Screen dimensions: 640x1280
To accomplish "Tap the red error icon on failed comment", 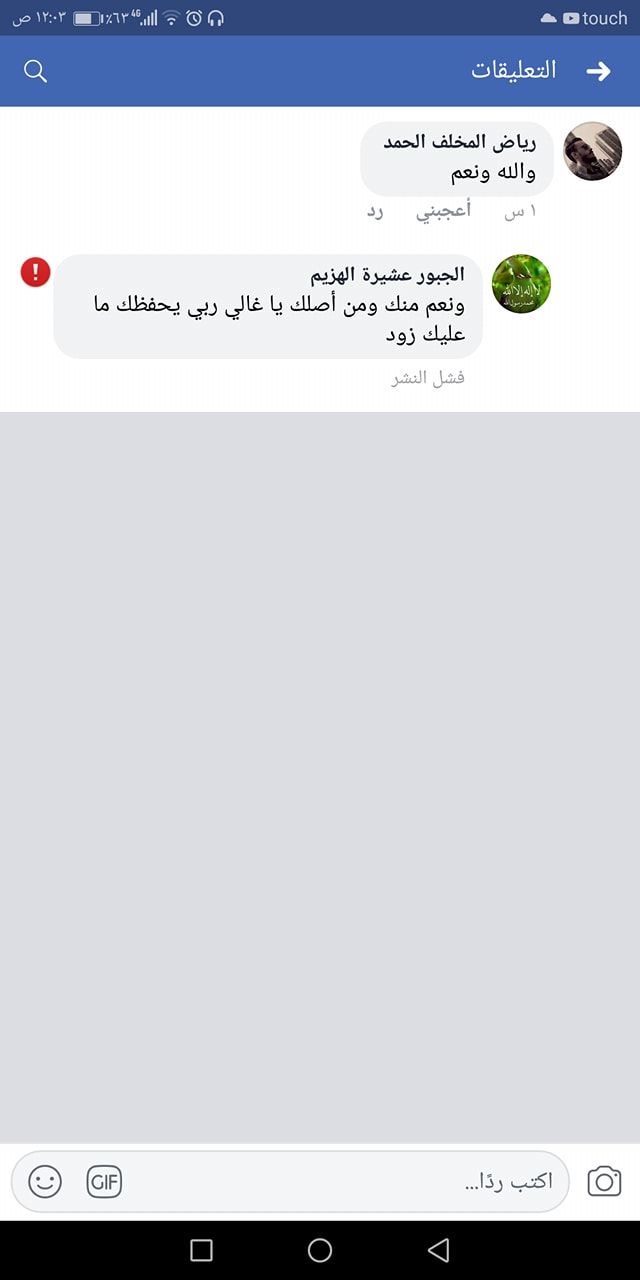I will tap(35, 271).
